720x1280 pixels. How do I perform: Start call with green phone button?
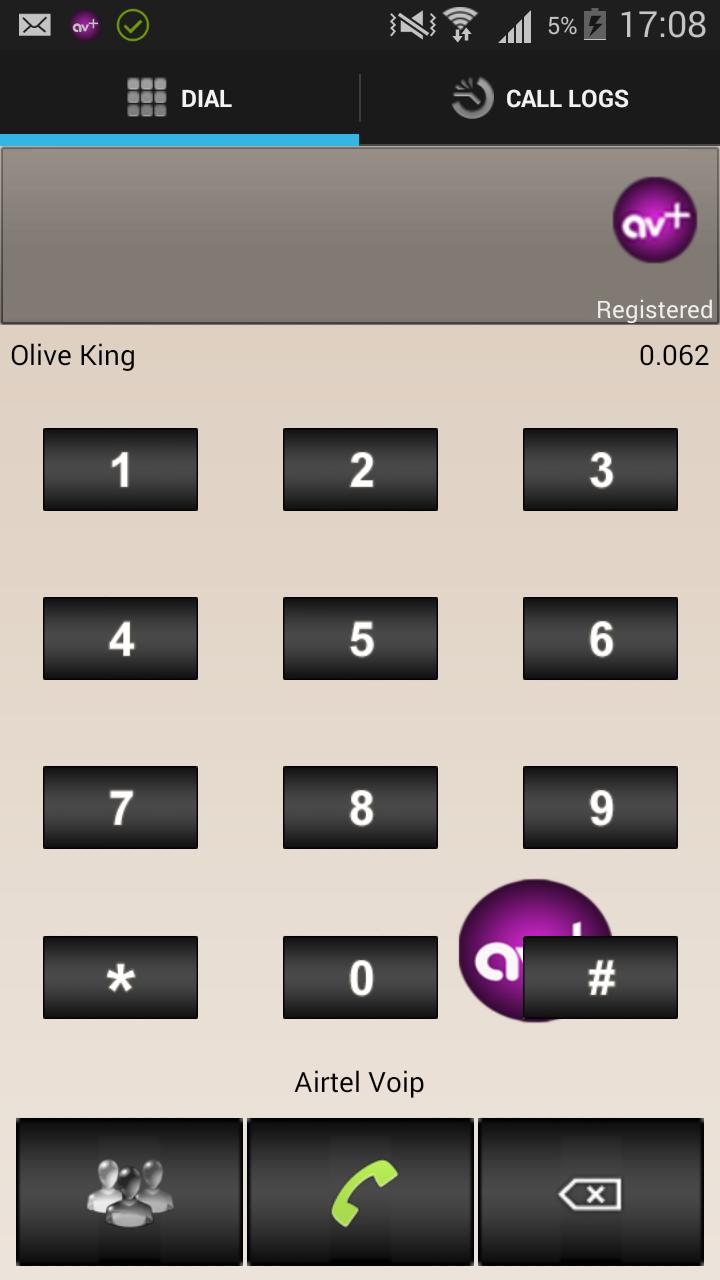(x=360, y=1192)
